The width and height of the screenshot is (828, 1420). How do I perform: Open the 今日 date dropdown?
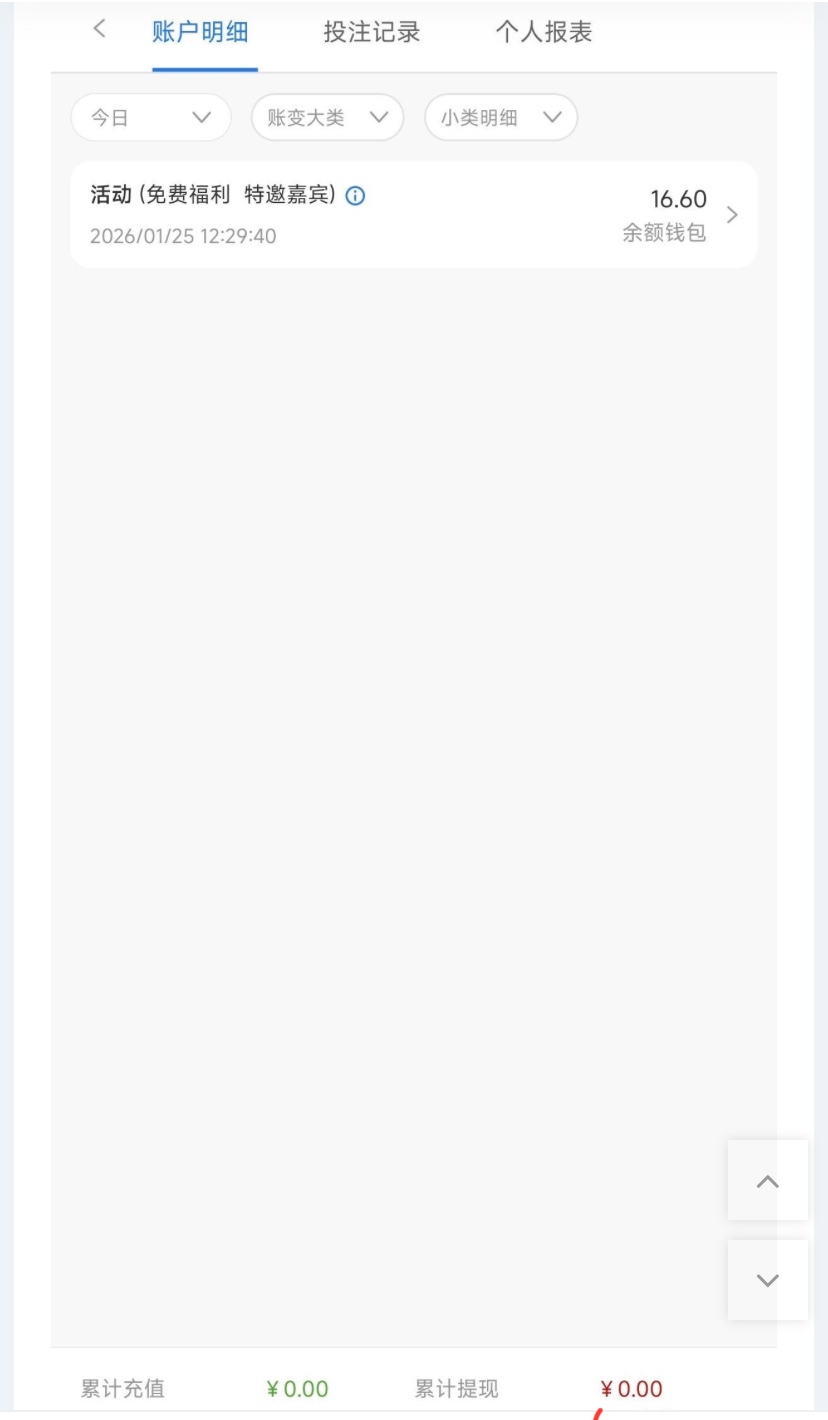[x=151, y=118]
